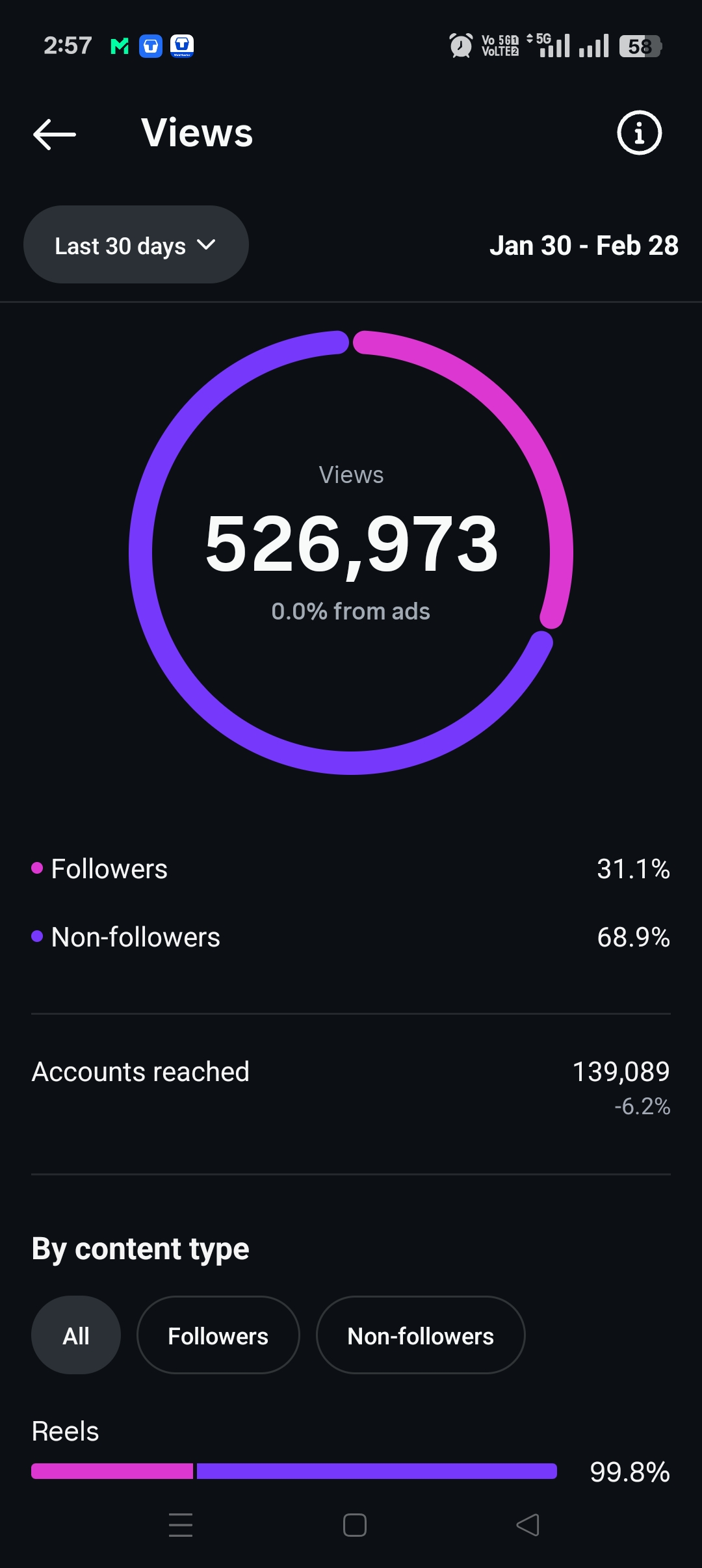Open the views info icon
Screen dimensions: 702x1568
coord(639,133)
